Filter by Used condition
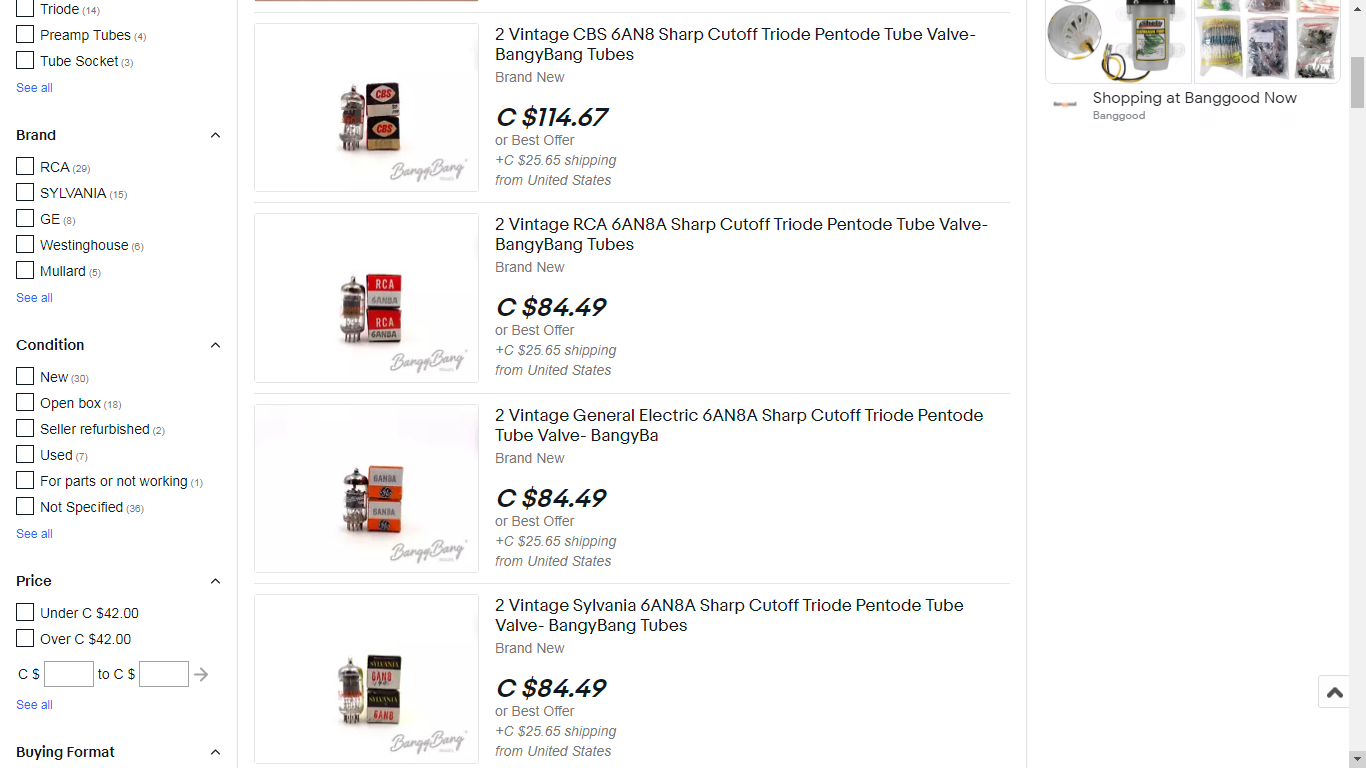 pos(25,455)
